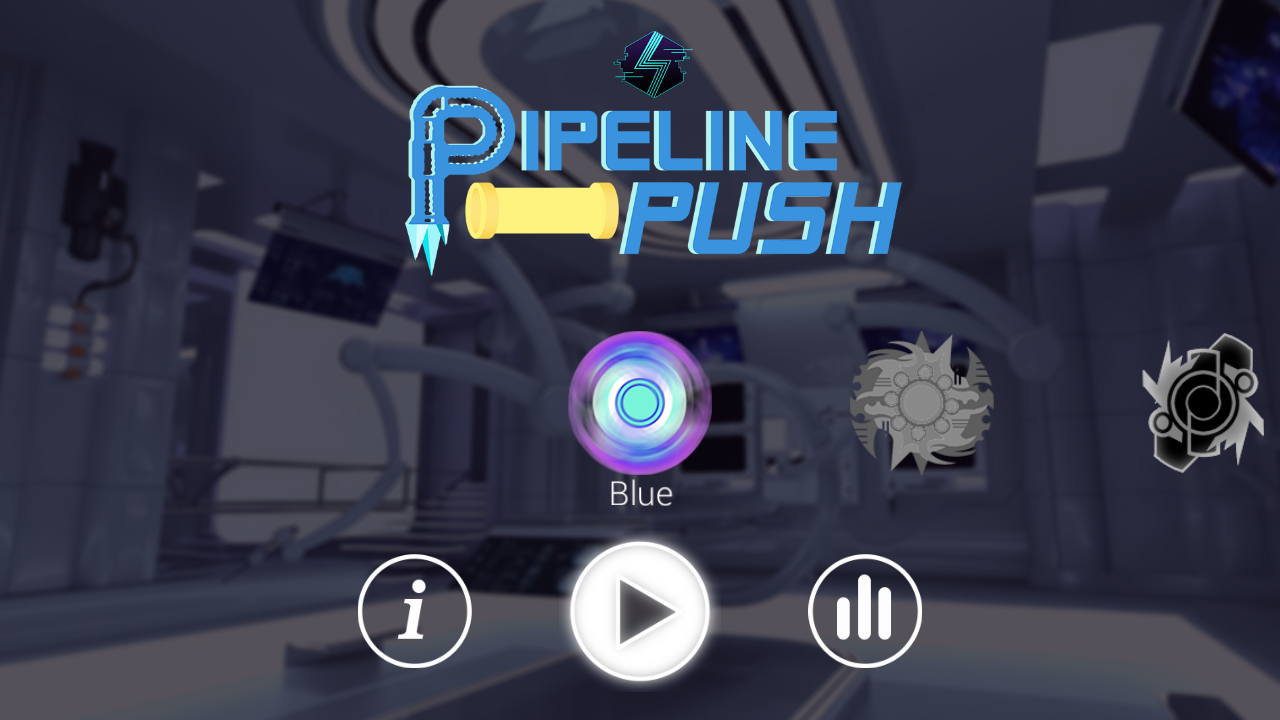Open the info screen

(x=414, y=610)
